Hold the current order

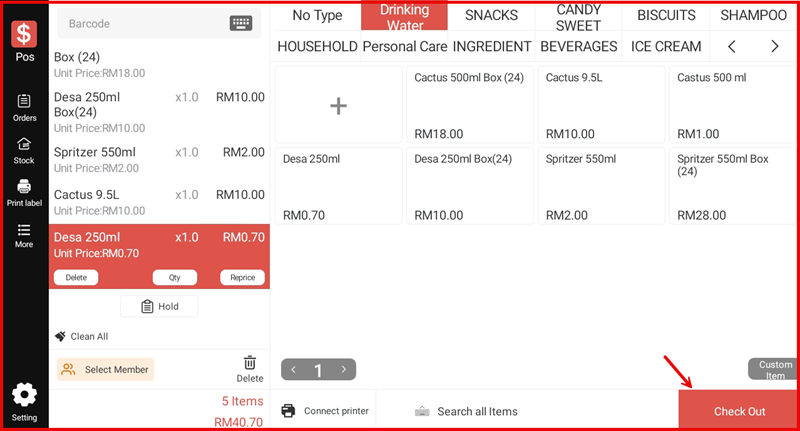[x=159, y=306]
